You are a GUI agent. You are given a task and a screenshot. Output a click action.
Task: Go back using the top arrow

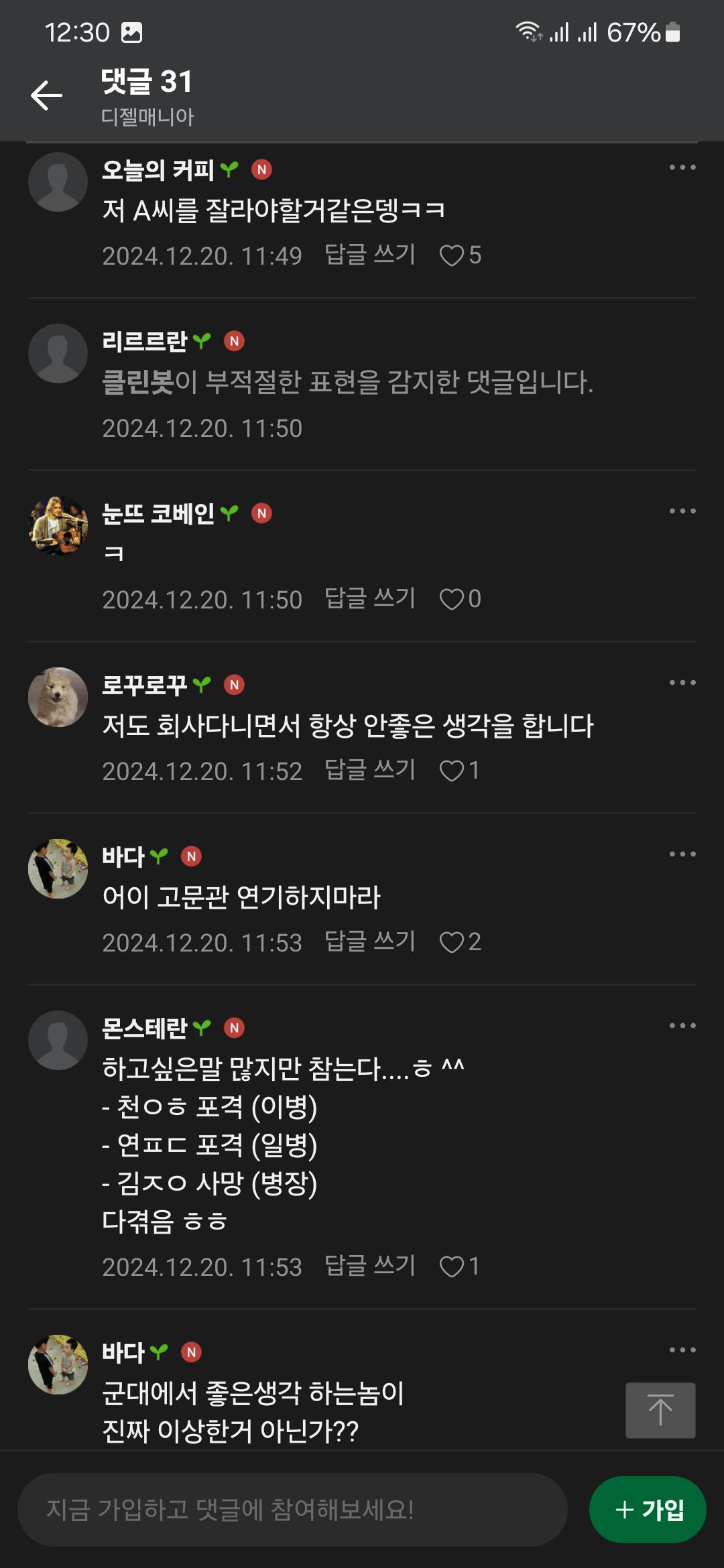tap(46, 95)
